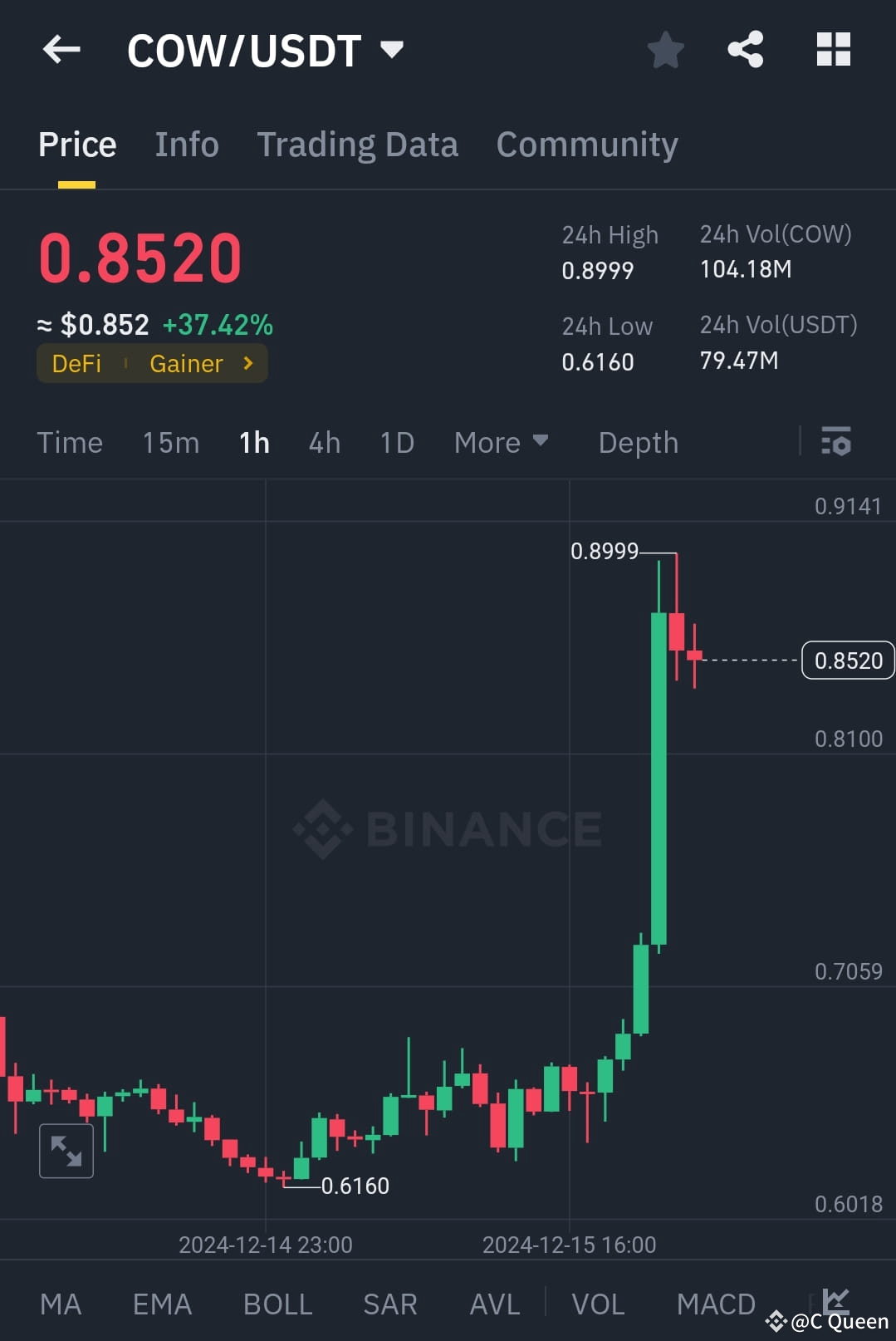Open the Community tab
This screenshot has height=1341, width=896.
(x=586, y=144)
